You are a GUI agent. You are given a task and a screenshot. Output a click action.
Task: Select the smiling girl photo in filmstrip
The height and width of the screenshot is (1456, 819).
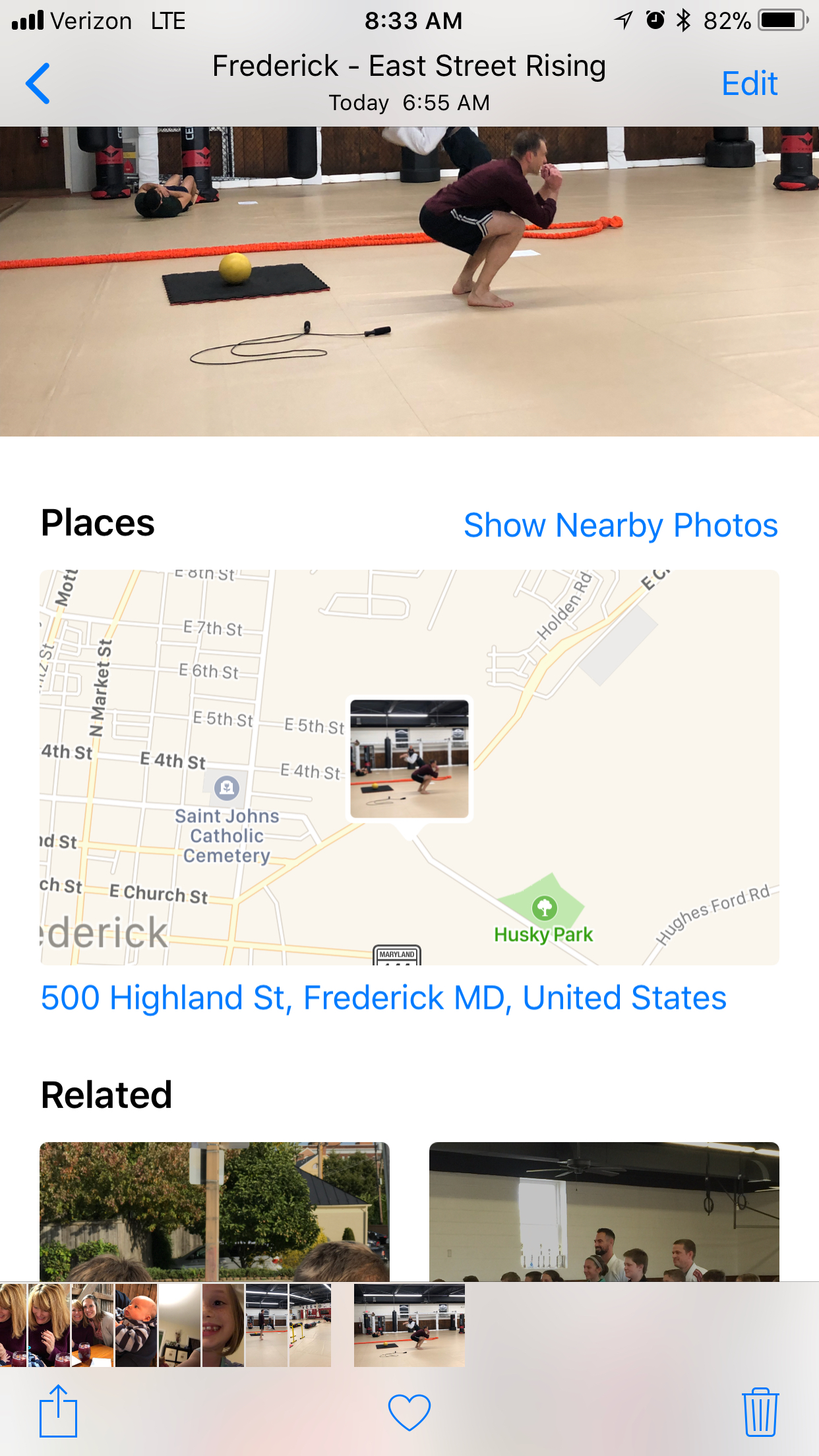pos(223,1325)
